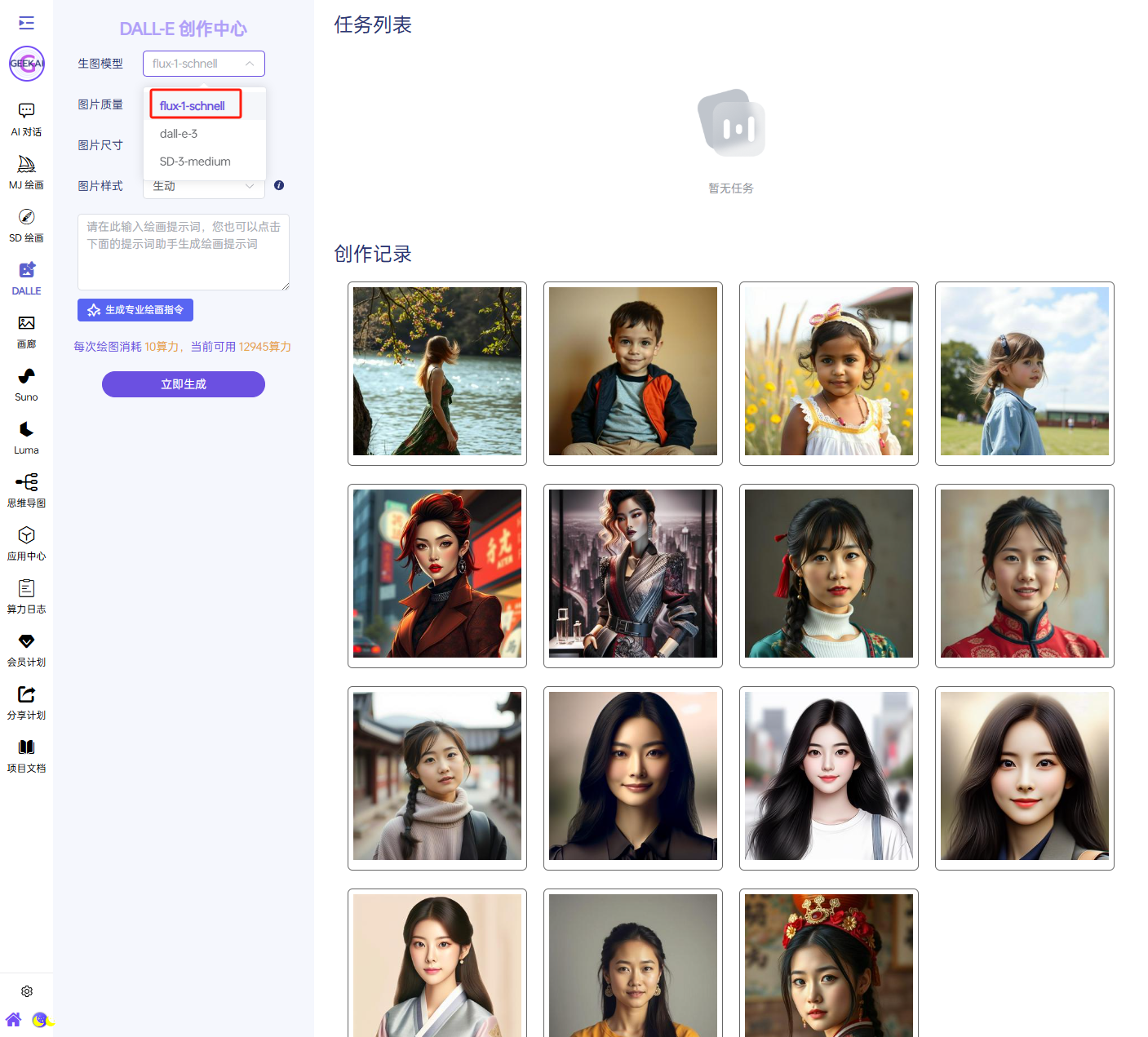Open SD 绘画 section
Image resolution: width=1148 pixels, height=1037 pixels.
coord(26,225)
